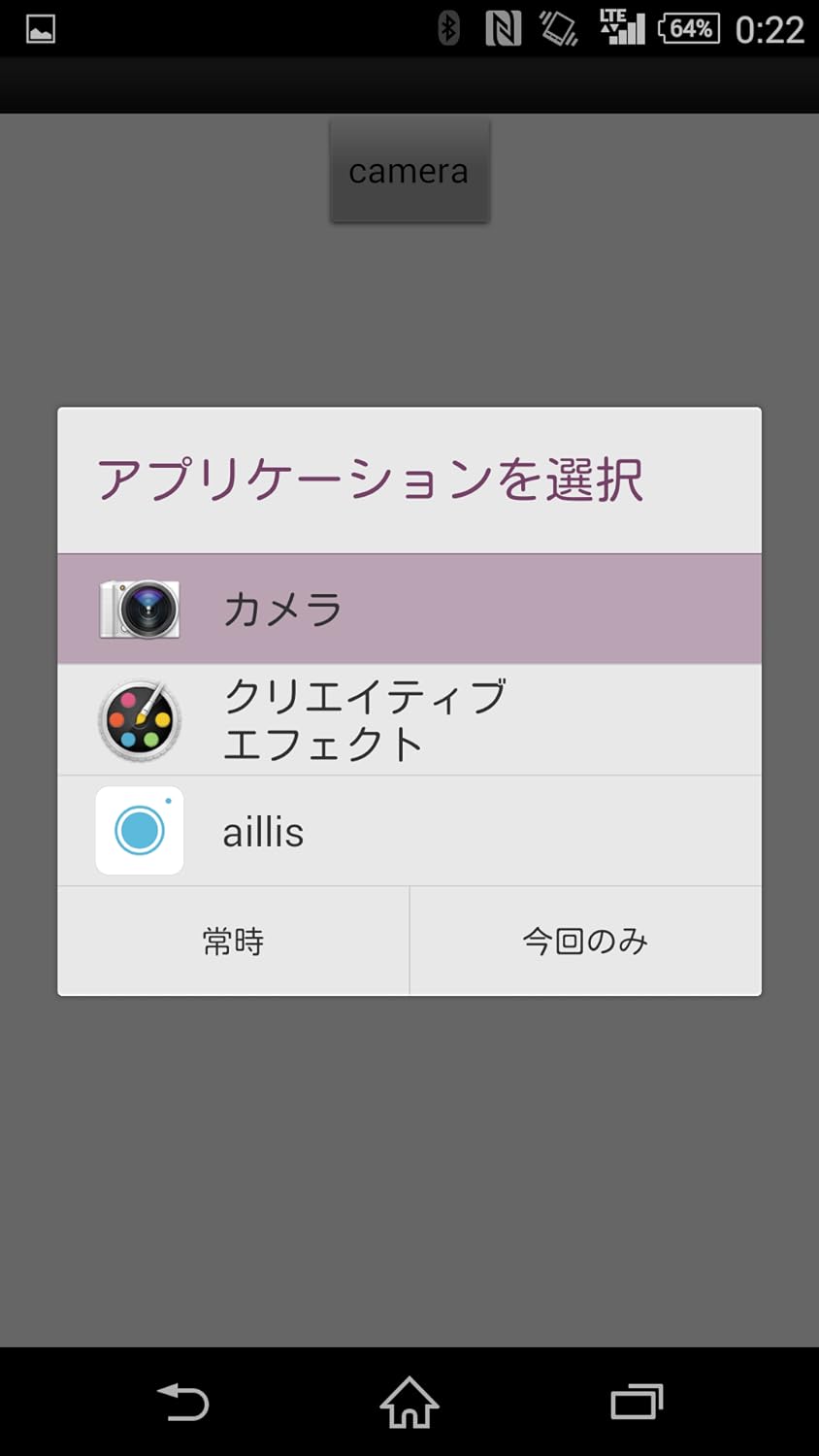Choose クリエイティブエフェクト app option
This screenshot has width=819, height=1456.
[x=409, y=720]
